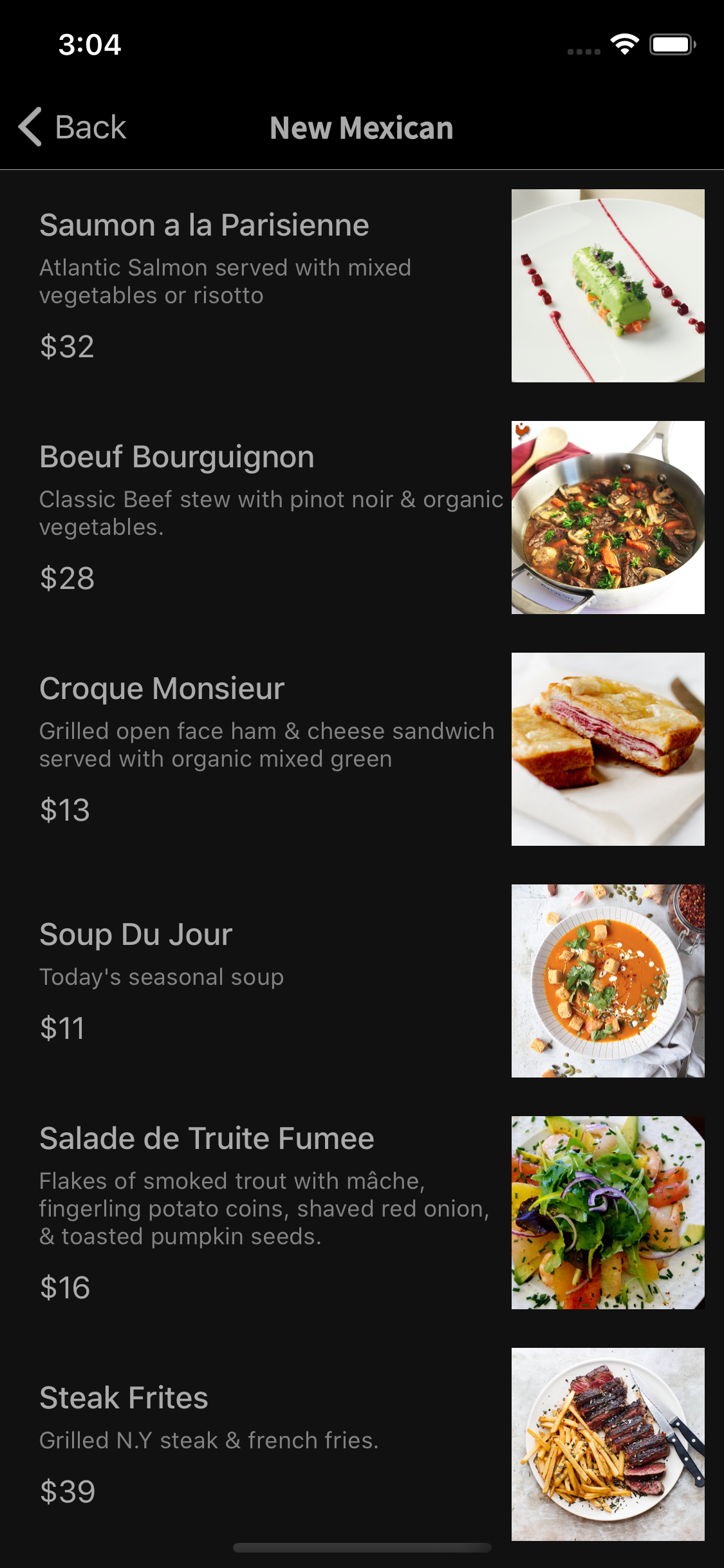724x1568 pixels.
Task: Tap the Soup Du Jour bowl photo
Action: tap(608, 980)
